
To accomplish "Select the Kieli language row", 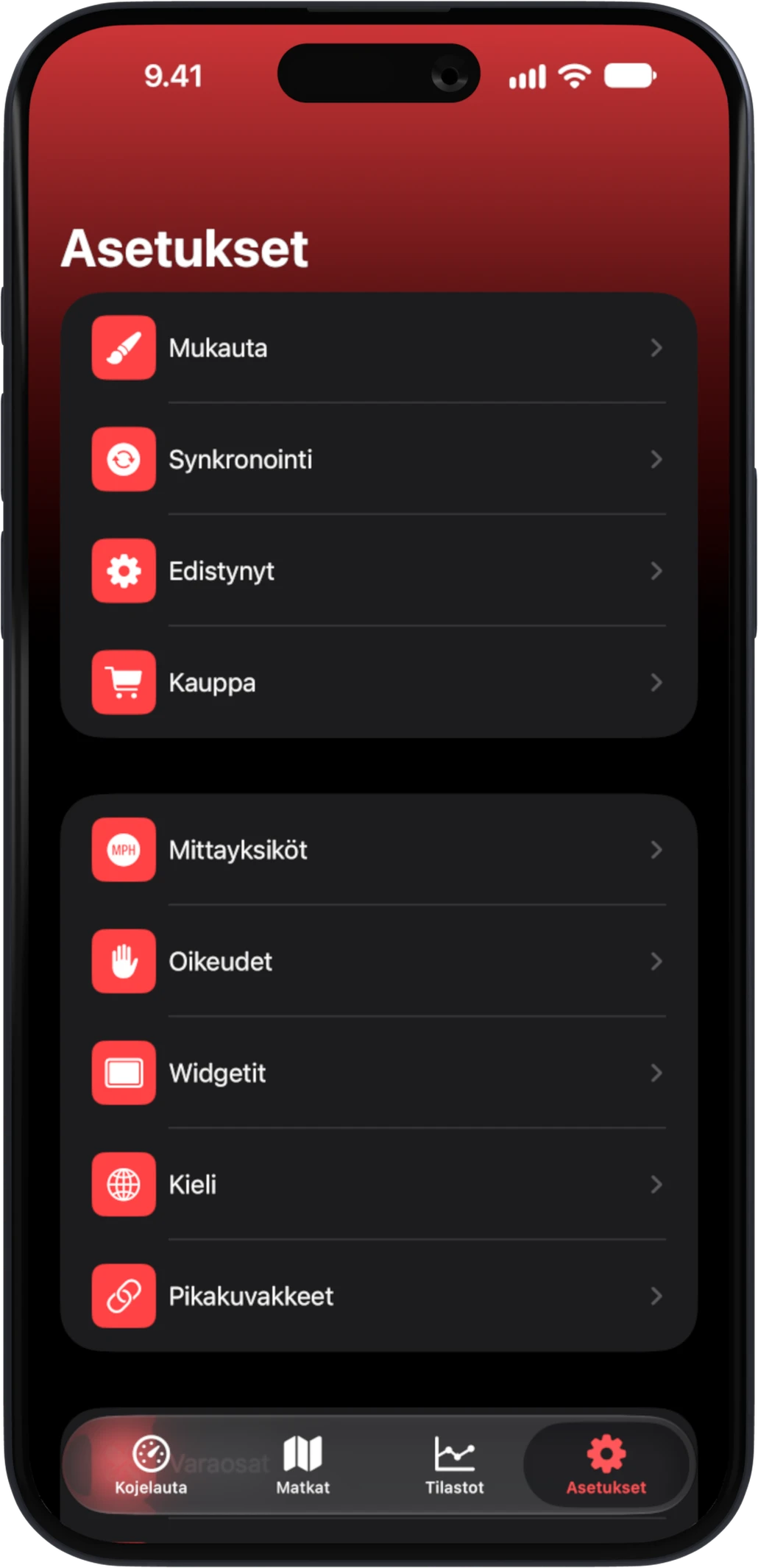I will (x=378, y=1185).
